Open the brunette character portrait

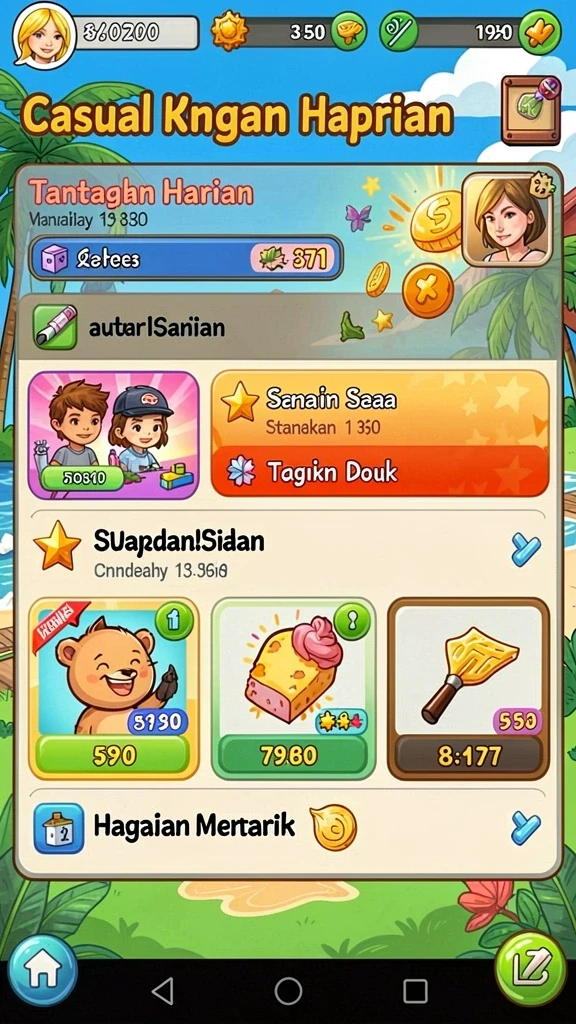[x=507, y=221]
